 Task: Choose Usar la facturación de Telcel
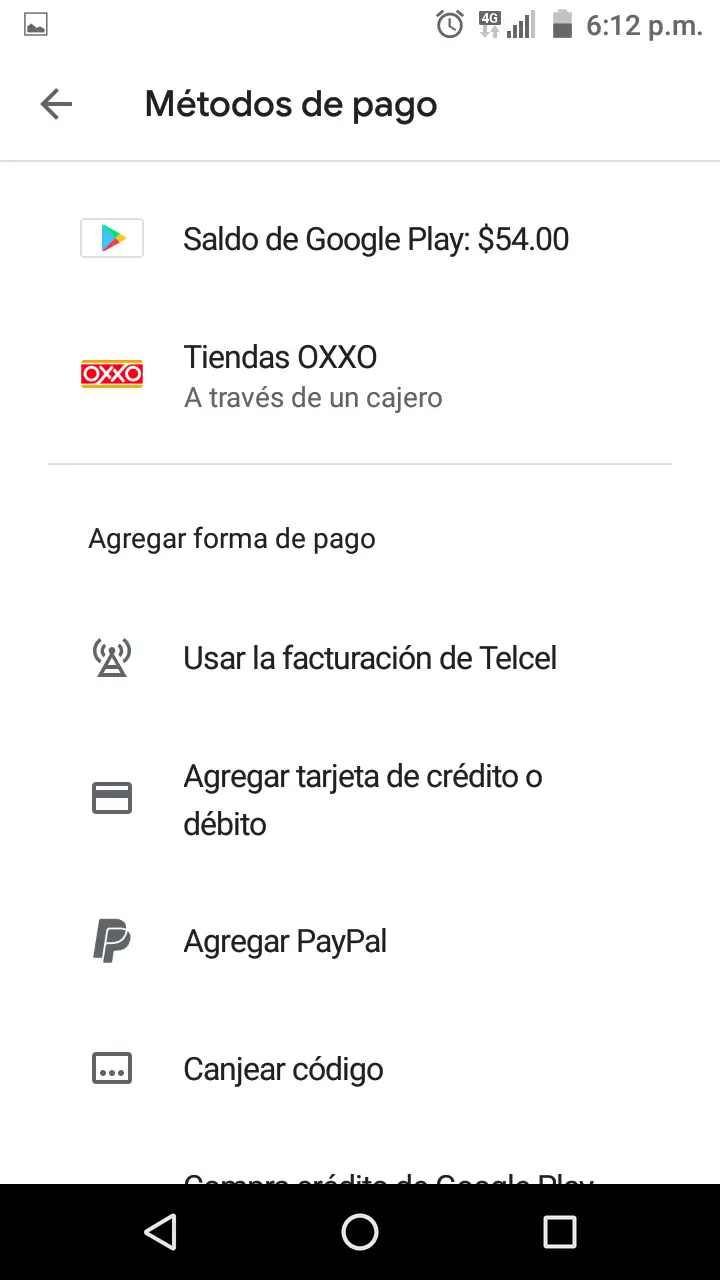[x=360, y=658]
